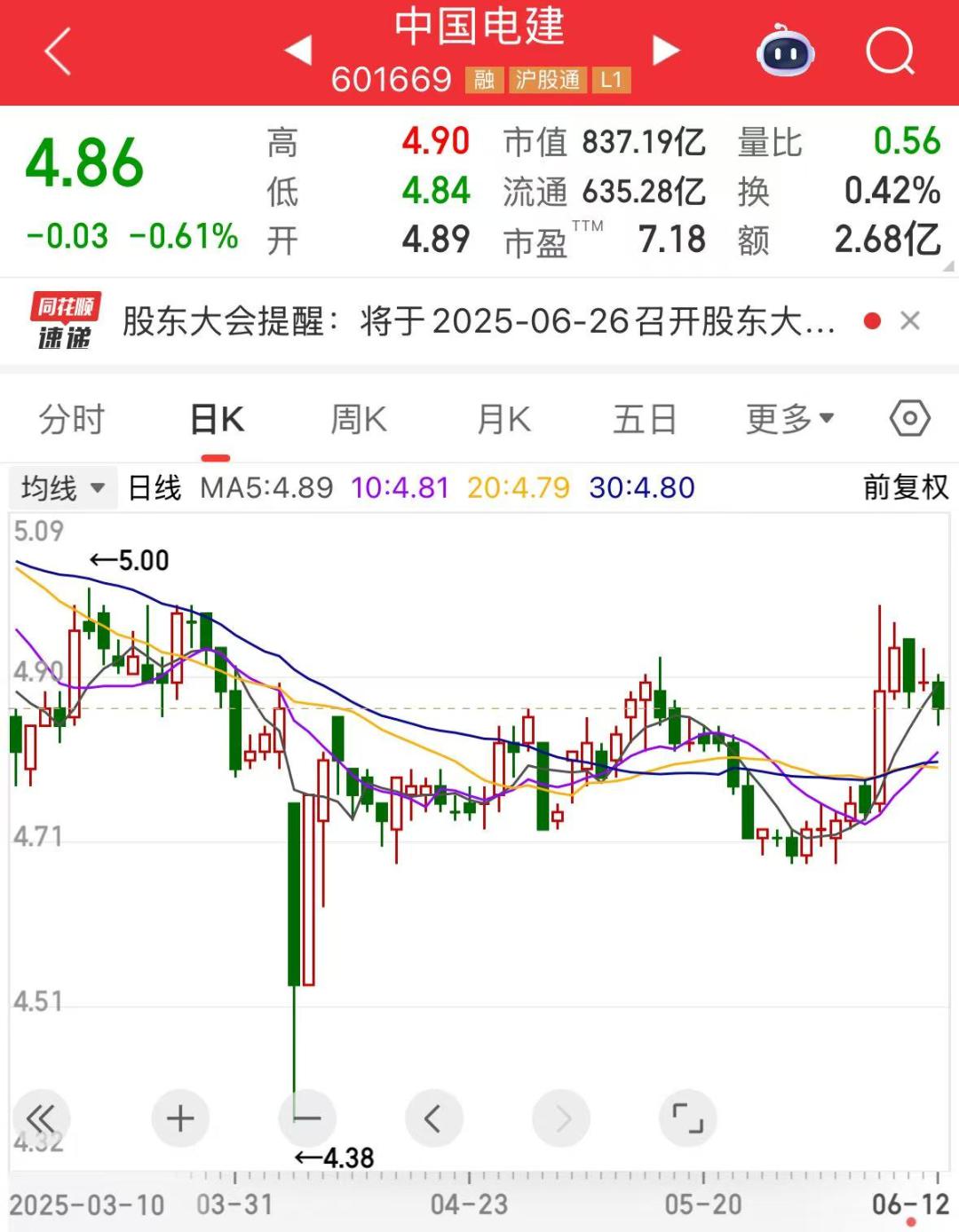Screen dimensions: 959x1232
Task: Switch to the 分时 chart tab
Action: click(72, 419)
